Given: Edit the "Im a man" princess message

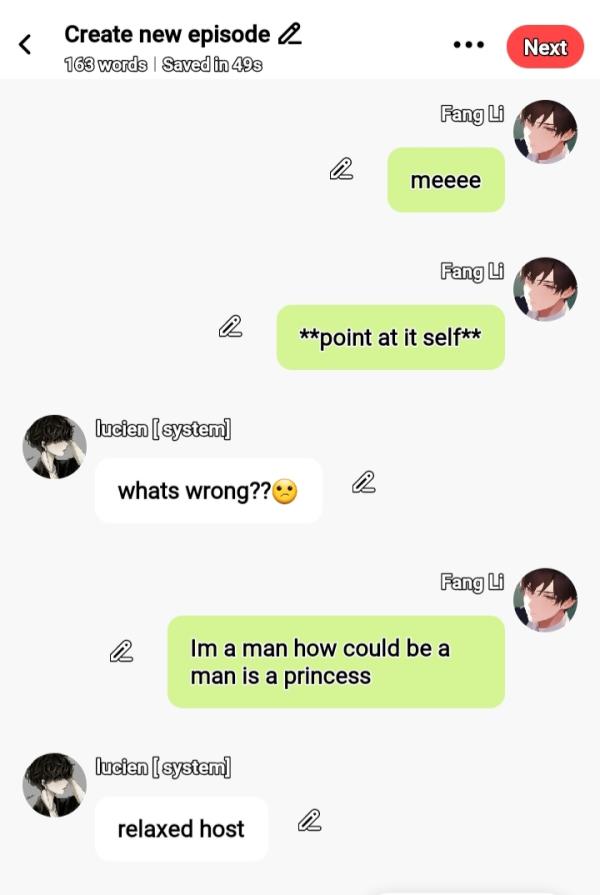Looking at the screenshot, I should 121,651.
